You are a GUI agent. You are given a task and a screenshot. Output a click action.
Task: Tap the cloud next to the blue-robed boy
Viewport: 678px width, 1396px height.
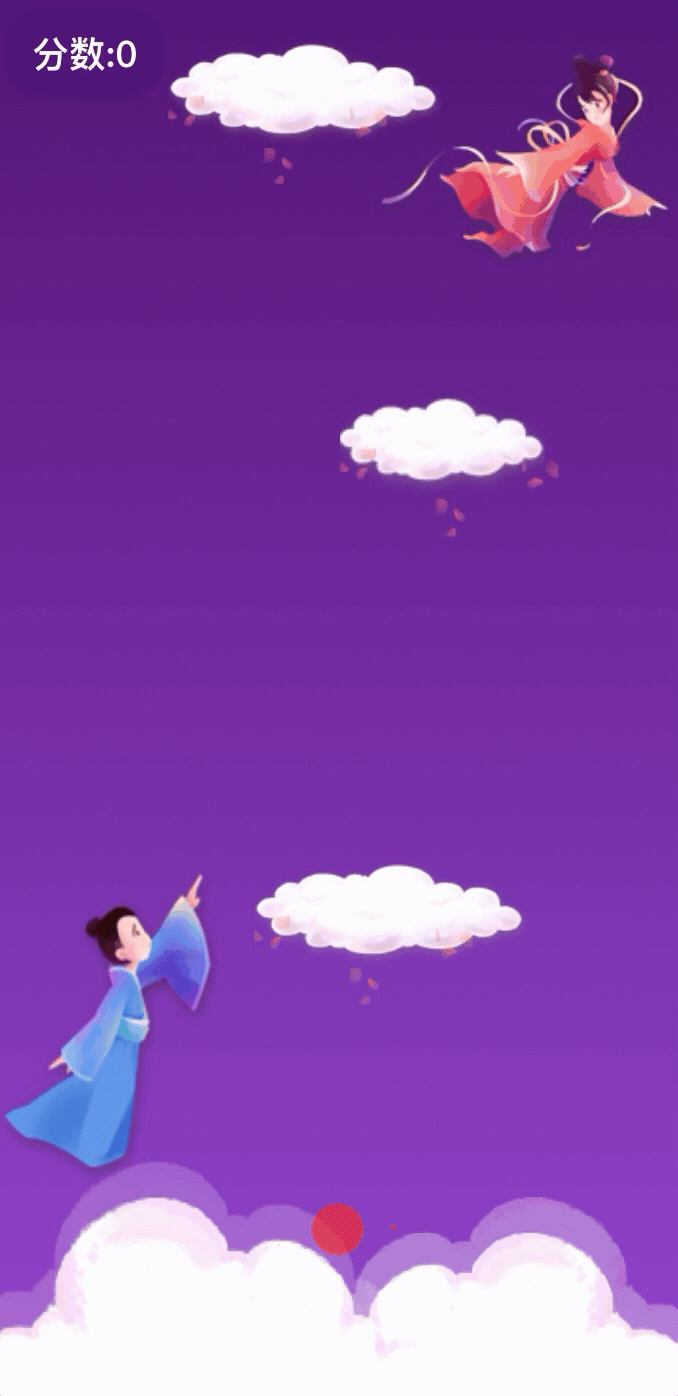click(389, 909)
